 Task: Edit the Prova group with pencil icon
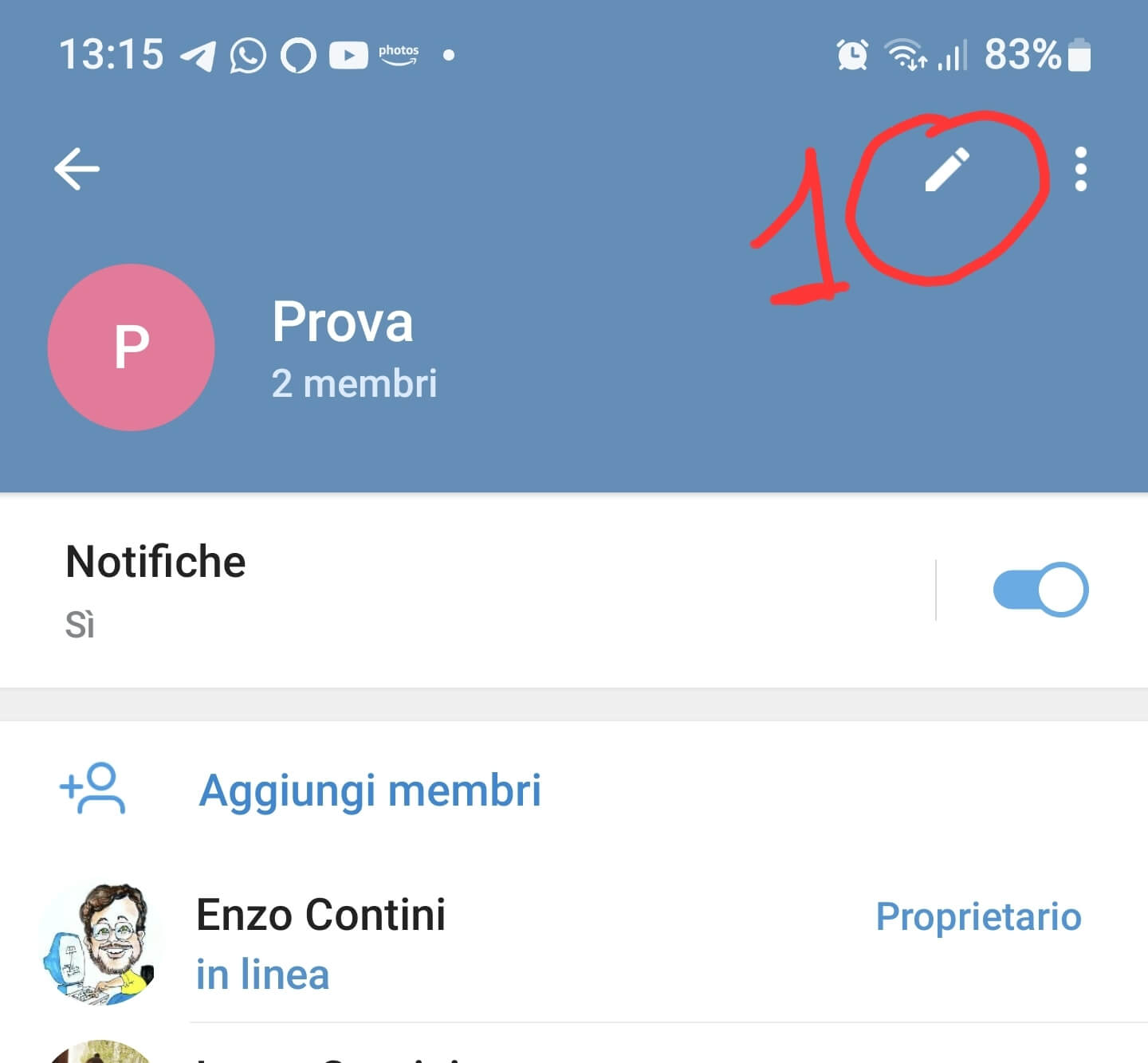(946, 170)
